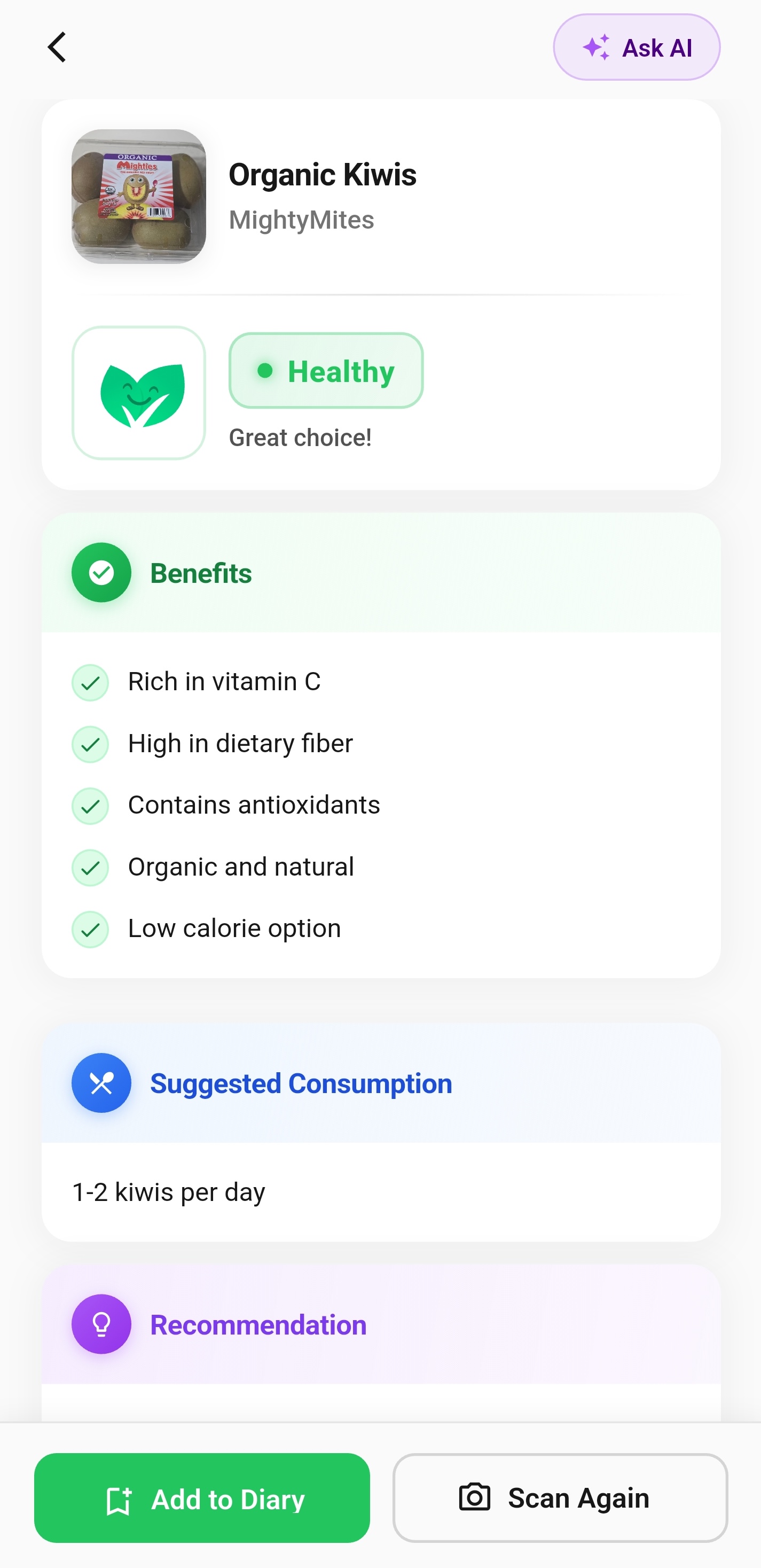The height and width of the screenshot is (1568, 761).
Task: Tap the back arrow at top left
Action: pyautogui.click(x=56, y=47)
